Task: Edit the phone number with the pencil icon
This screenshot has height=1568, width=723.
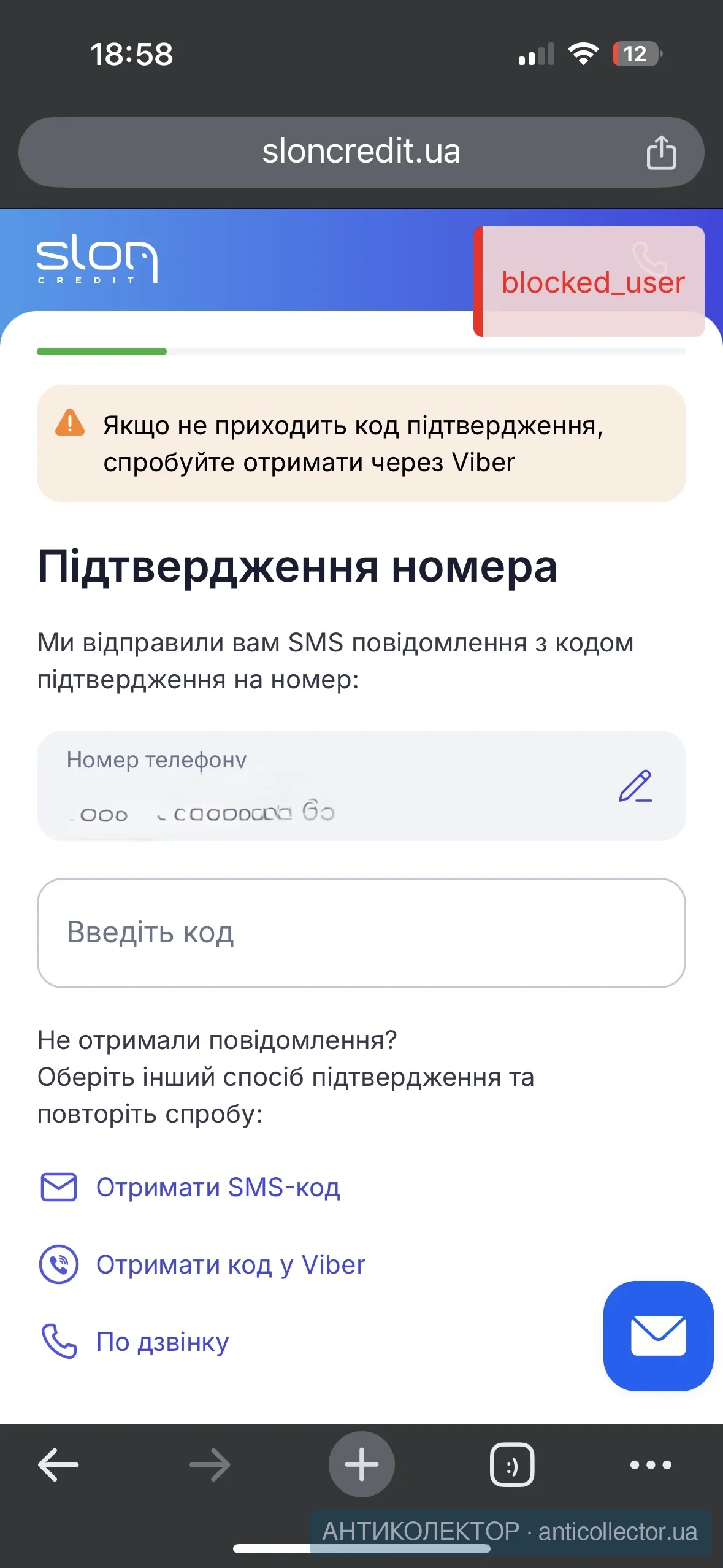Action: (x=635, y=786)
